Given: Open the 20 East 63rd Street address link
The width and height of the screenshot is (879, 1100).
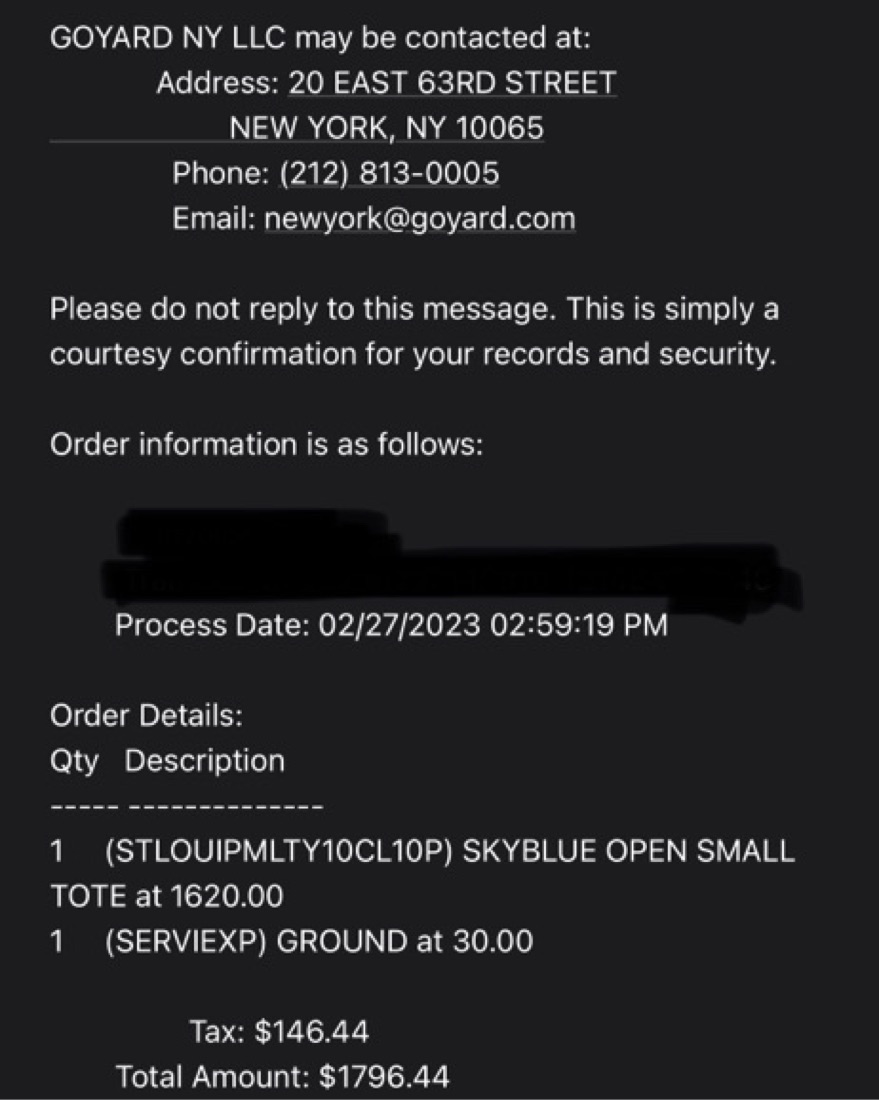Looking at the screenshot, I should pyautogui.click(x=452, y=83).
